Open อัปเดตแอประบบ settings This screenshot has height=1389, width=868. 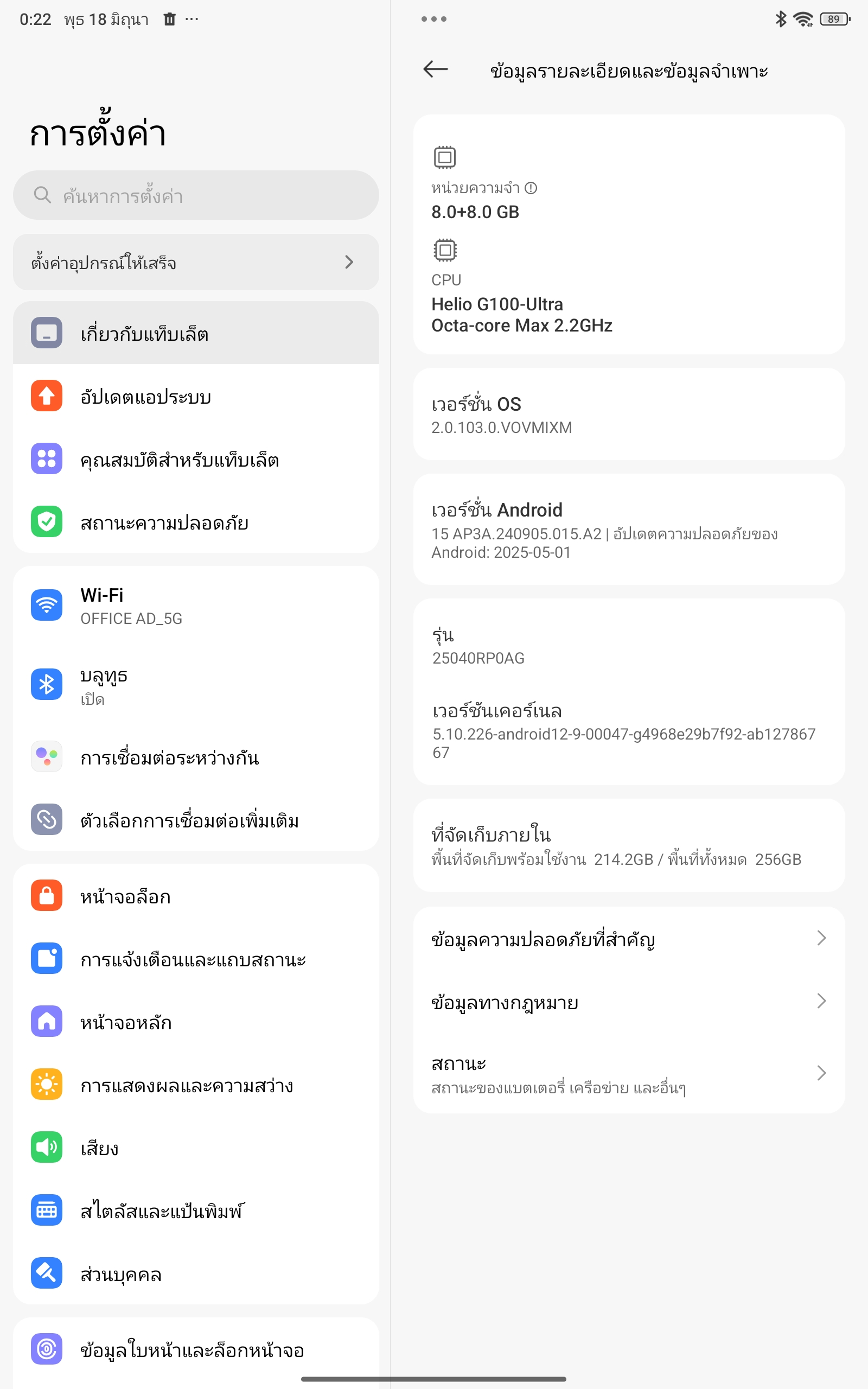[x=196, y=396]
